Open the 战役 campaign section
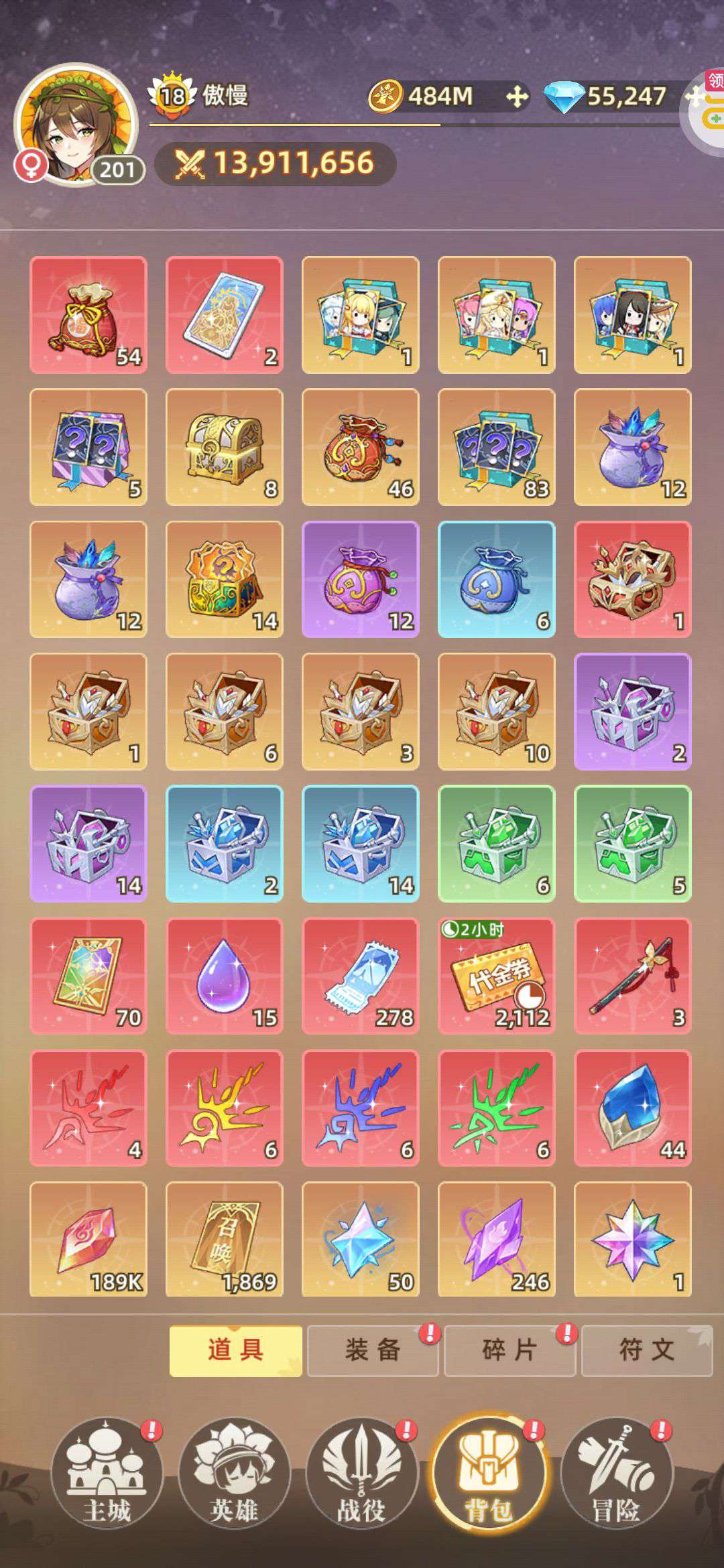 pyautogui.click(x=361, y=1474)
